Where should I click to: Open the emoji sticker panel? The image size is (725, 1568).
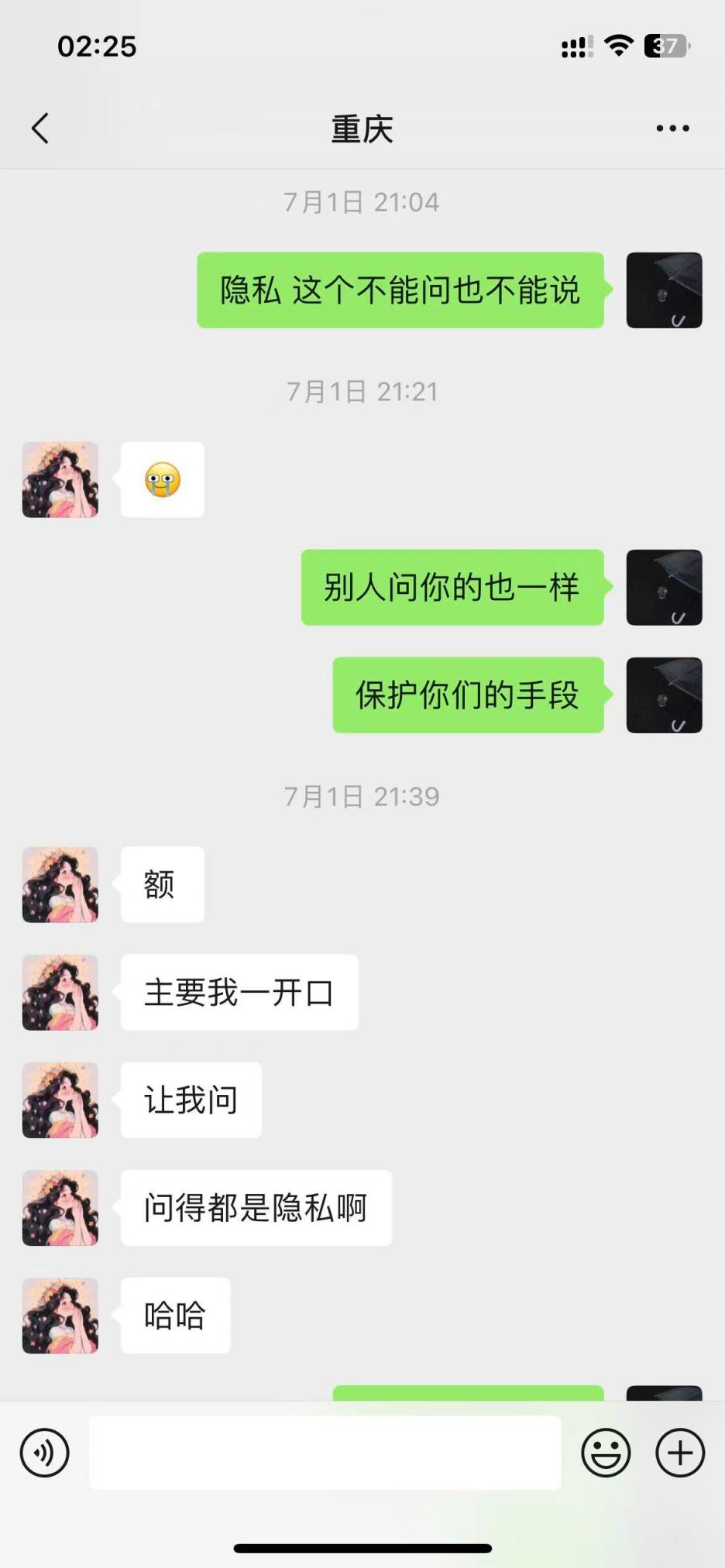(x=606, y=1453)
